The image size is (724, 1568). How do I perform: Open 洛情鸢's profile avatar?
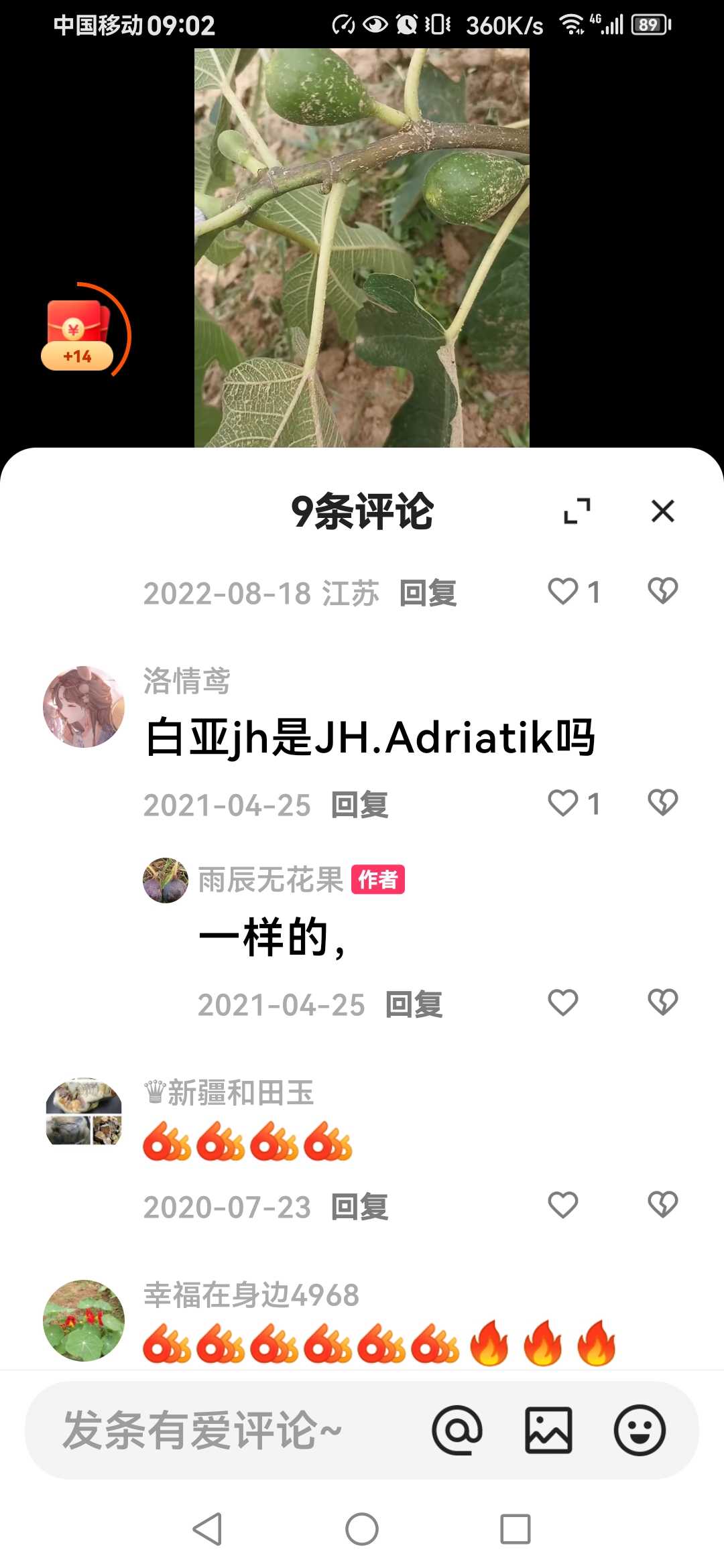(x=84, y=706)
